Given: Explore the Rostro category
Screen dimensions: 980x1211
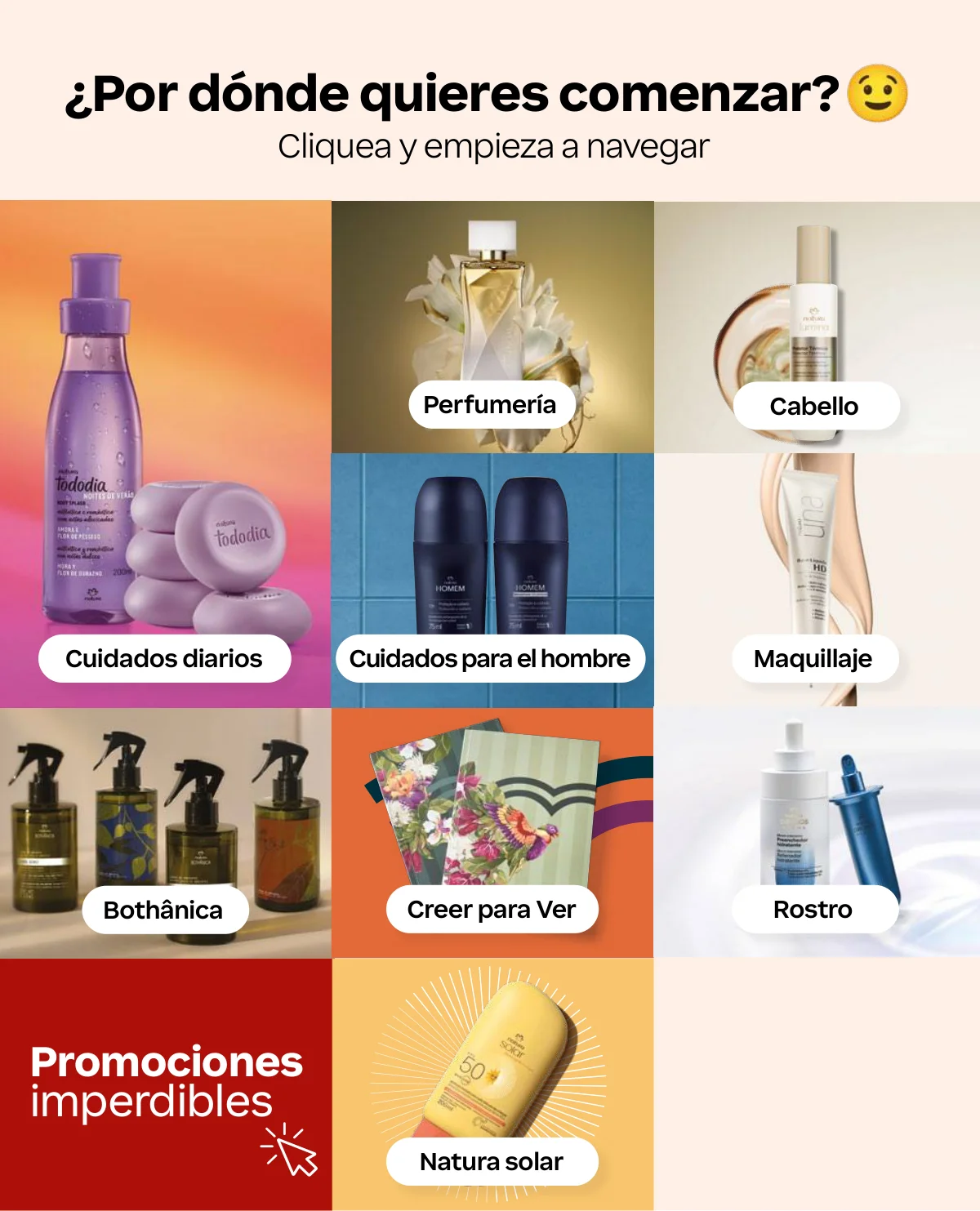Looking at the screenshot, I should [813, 909].
